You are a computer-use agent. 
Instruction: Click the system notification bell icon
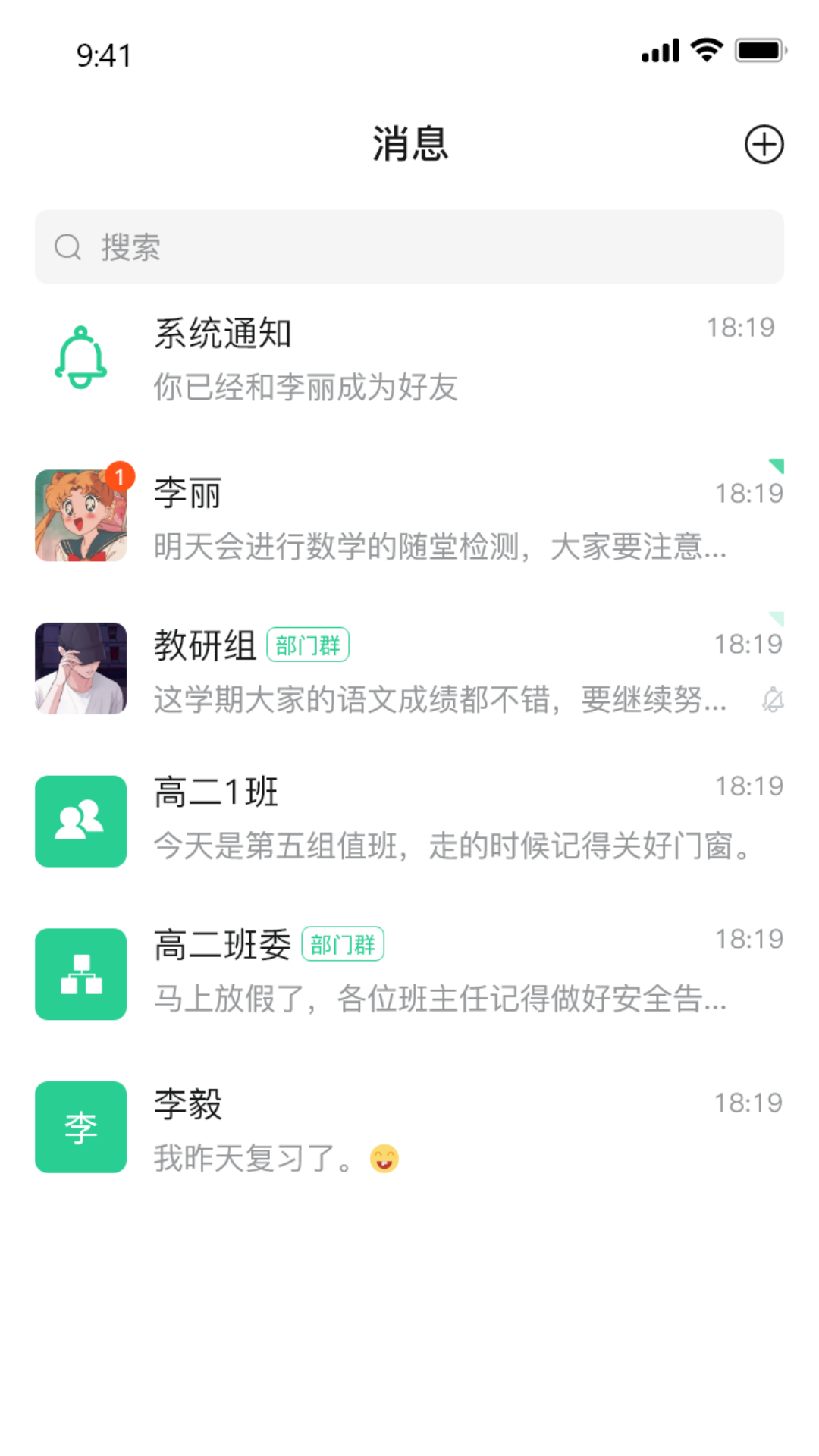pos(80,356)
